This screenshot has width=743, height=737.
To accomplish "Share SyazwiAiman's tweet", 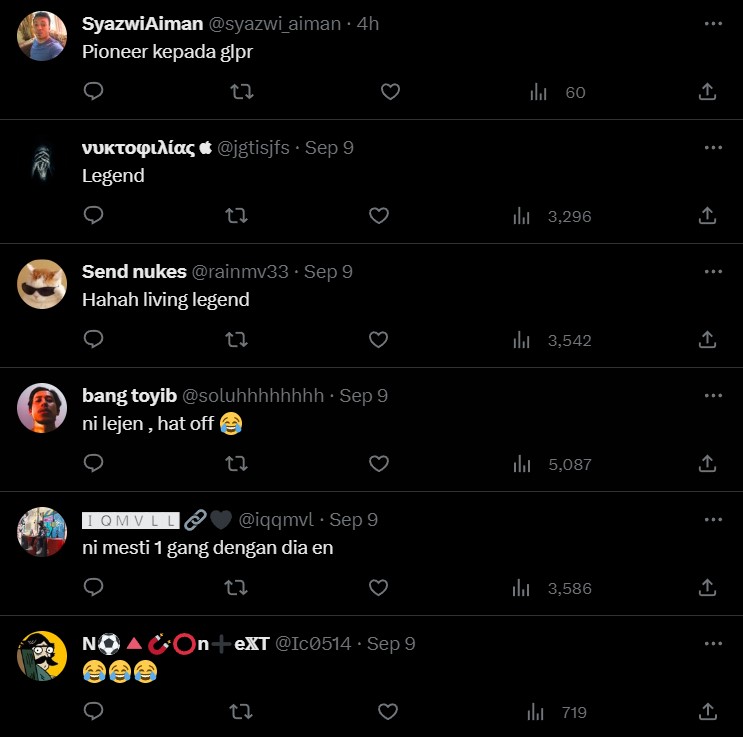I will [707, 92].
